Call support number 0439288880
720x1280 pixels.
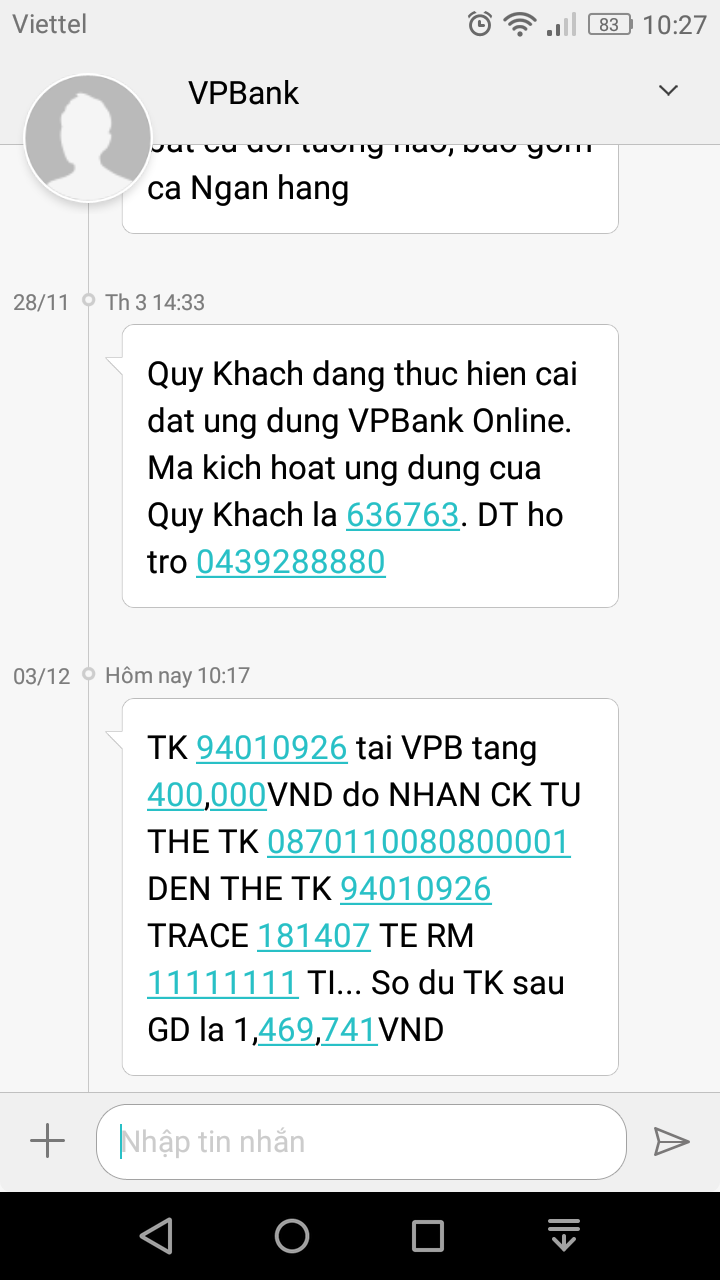pos(290,562)
